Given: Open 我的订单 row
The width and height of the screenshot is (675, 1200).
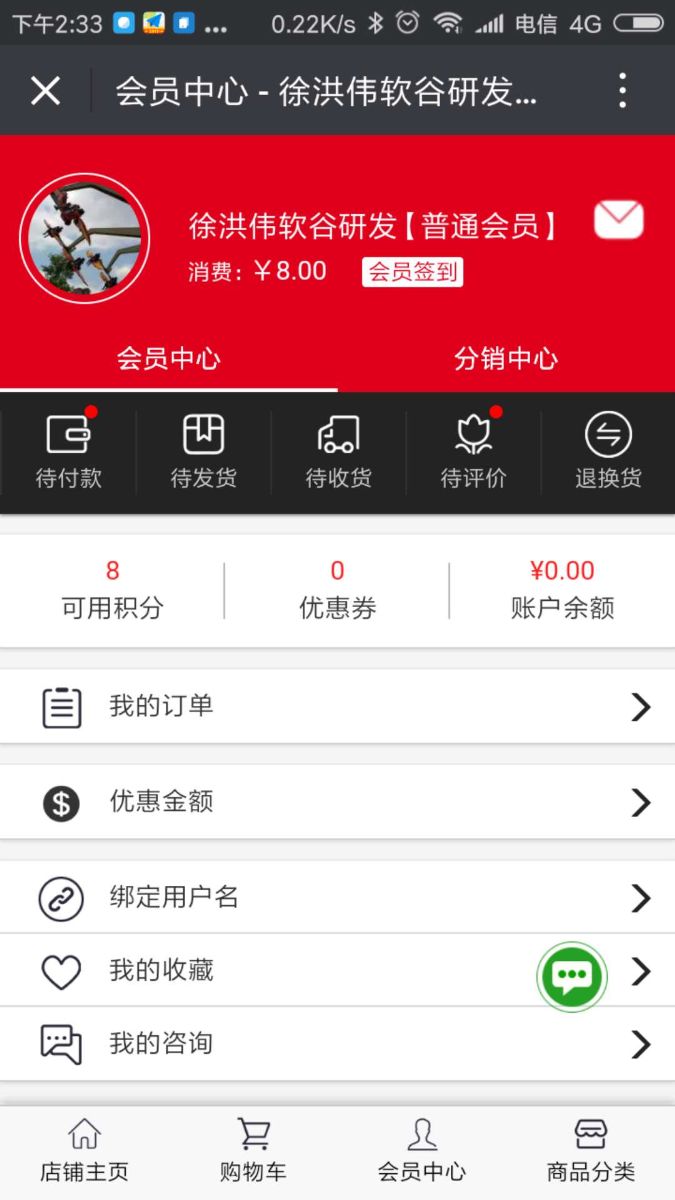Looking at the screenshot, I should tap(337, 706).
